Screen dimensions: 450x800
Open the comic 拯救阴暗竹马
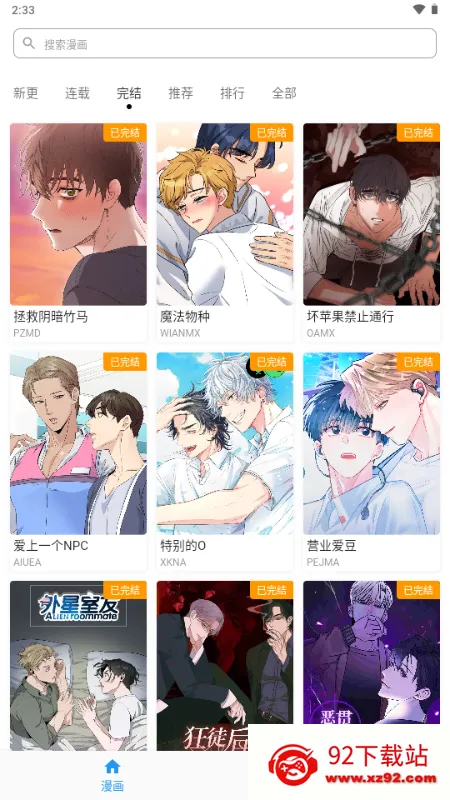79,232
